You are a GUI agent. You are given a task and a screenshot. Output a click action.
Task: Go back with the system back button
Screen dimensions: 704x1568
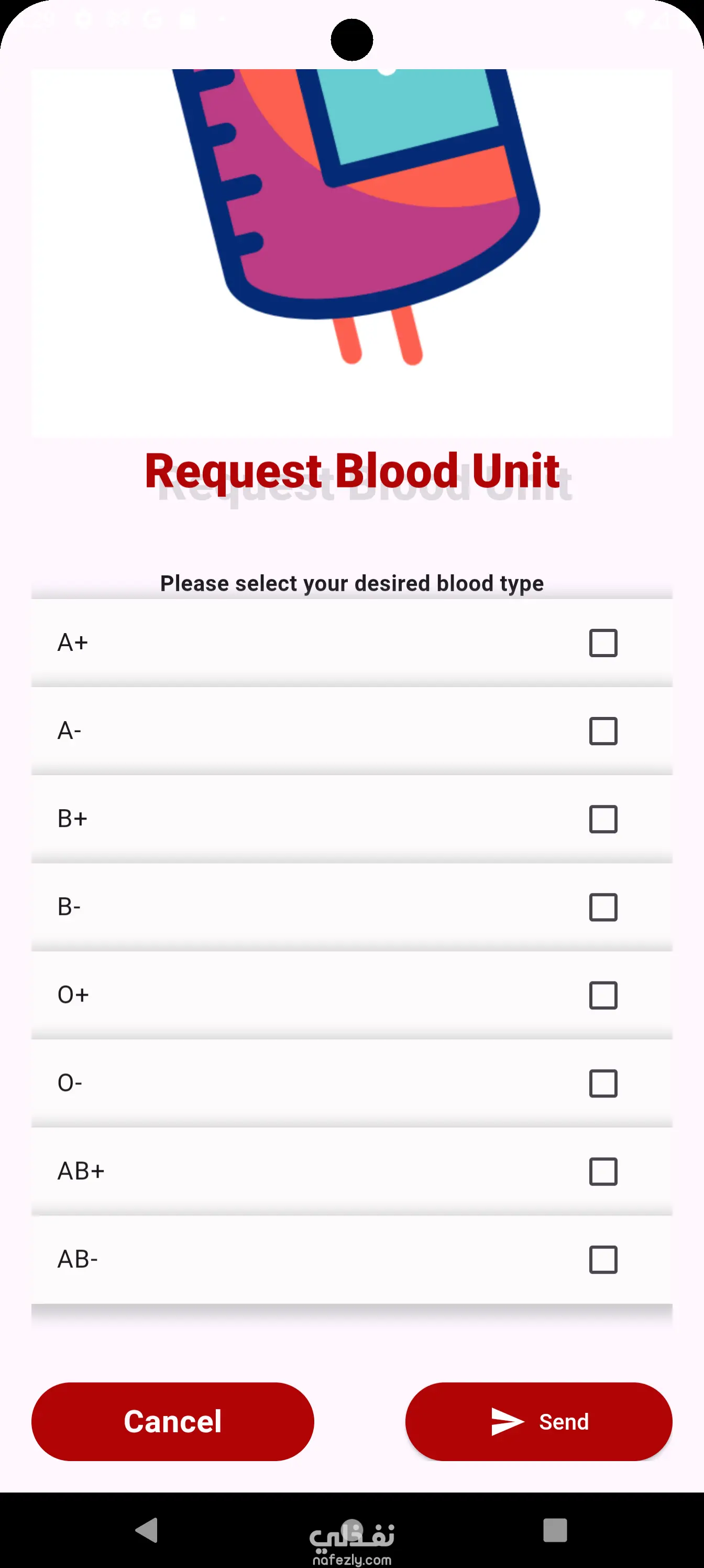click(x=147, y=1530)
